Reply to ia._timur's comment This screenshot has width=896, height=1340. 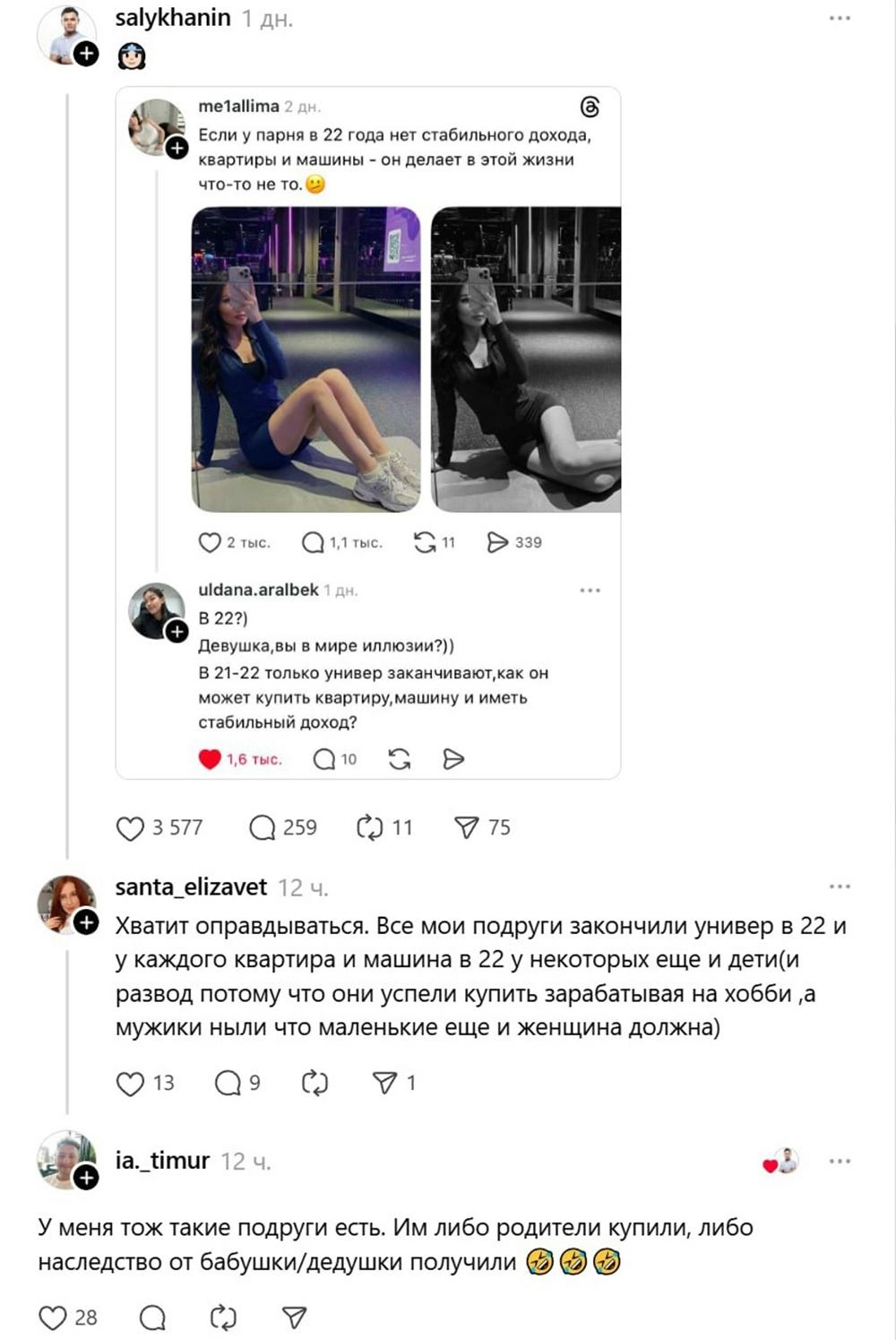coord(153,1318)
